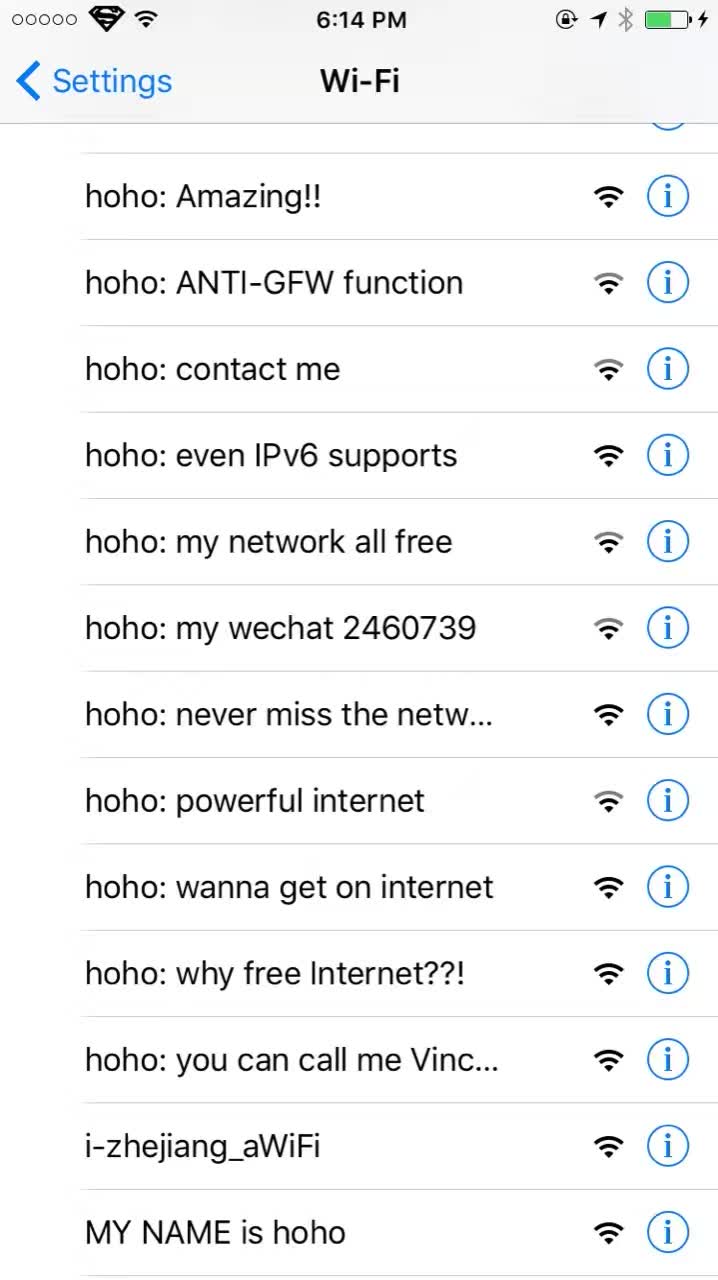Open info for 'hoho: ANTI-GFW function'
The image size is (718, 1280).
668,283
